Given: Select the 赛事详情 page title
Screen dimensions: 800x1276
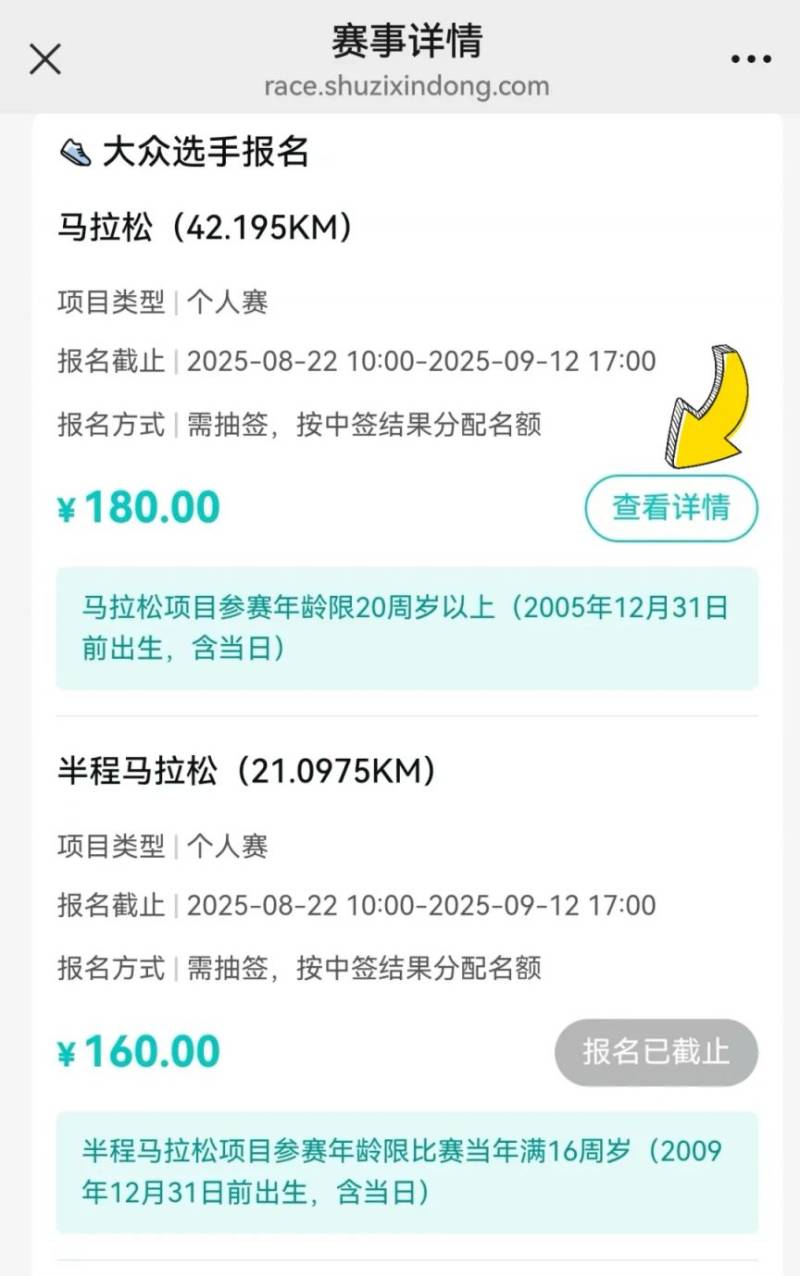Looking at the screenshot, I should click(405, 42).
